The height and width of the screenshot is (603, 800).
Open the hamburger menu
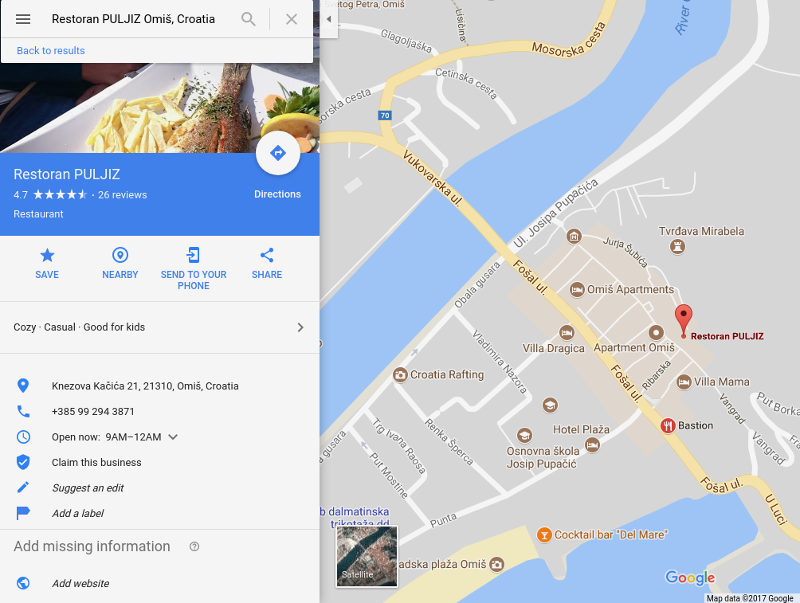(23, 19)
